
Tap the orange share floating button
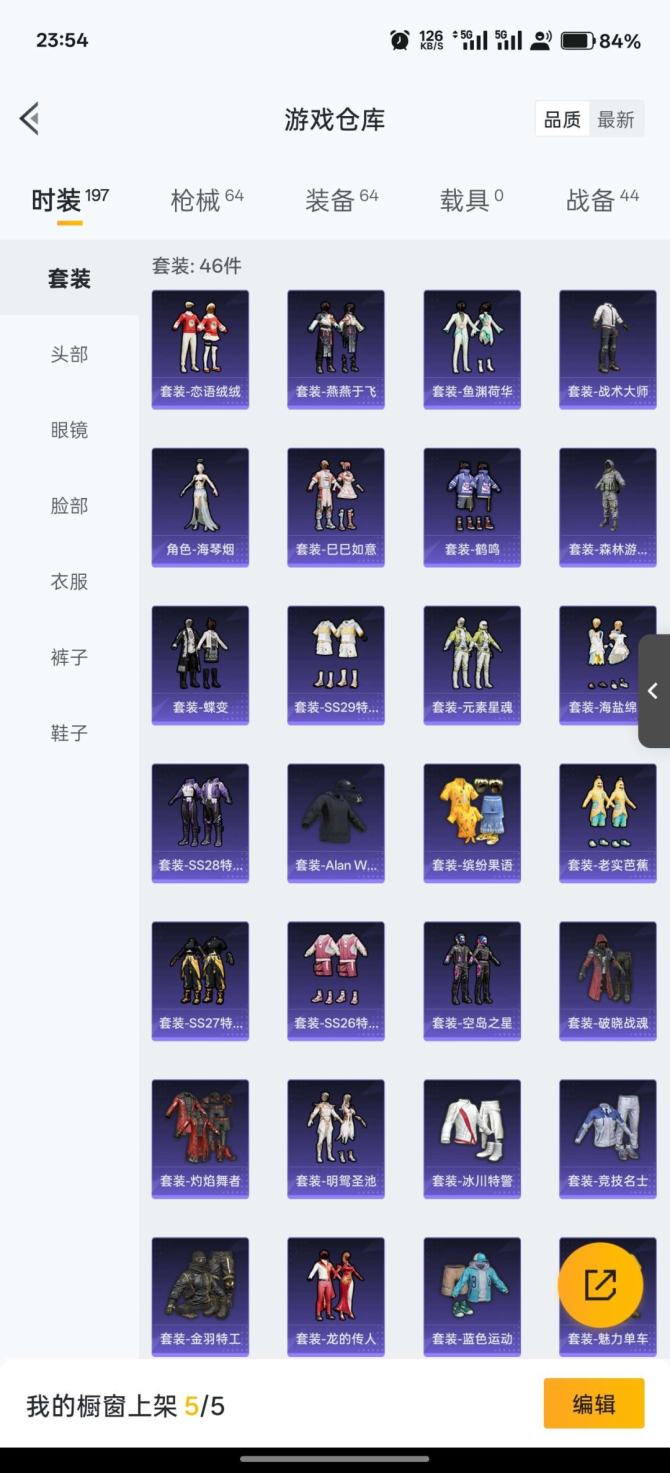pyautogui.click(x=600, y=1285)
